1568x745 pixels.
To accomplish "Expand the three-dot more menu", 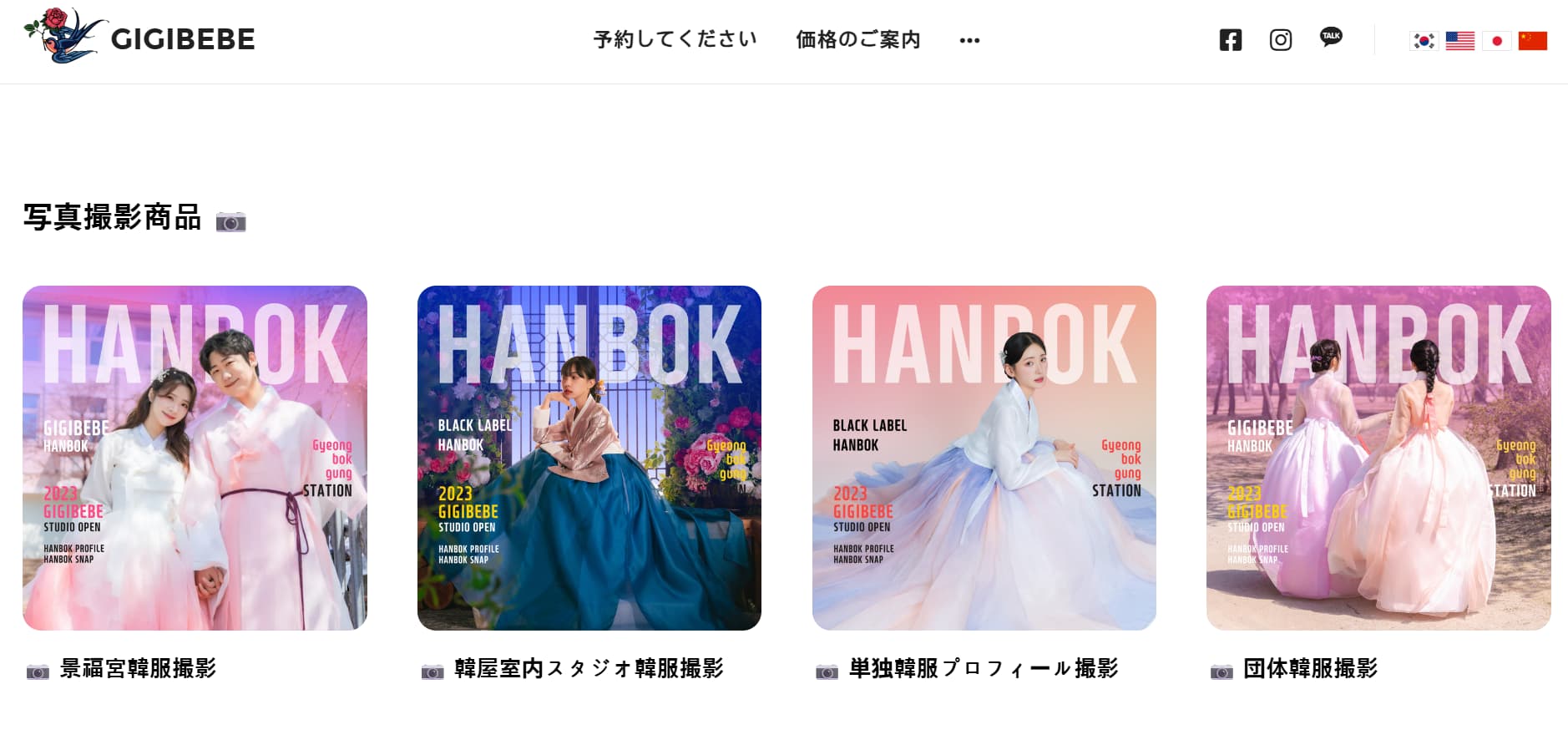I will (x=969, y=40).
